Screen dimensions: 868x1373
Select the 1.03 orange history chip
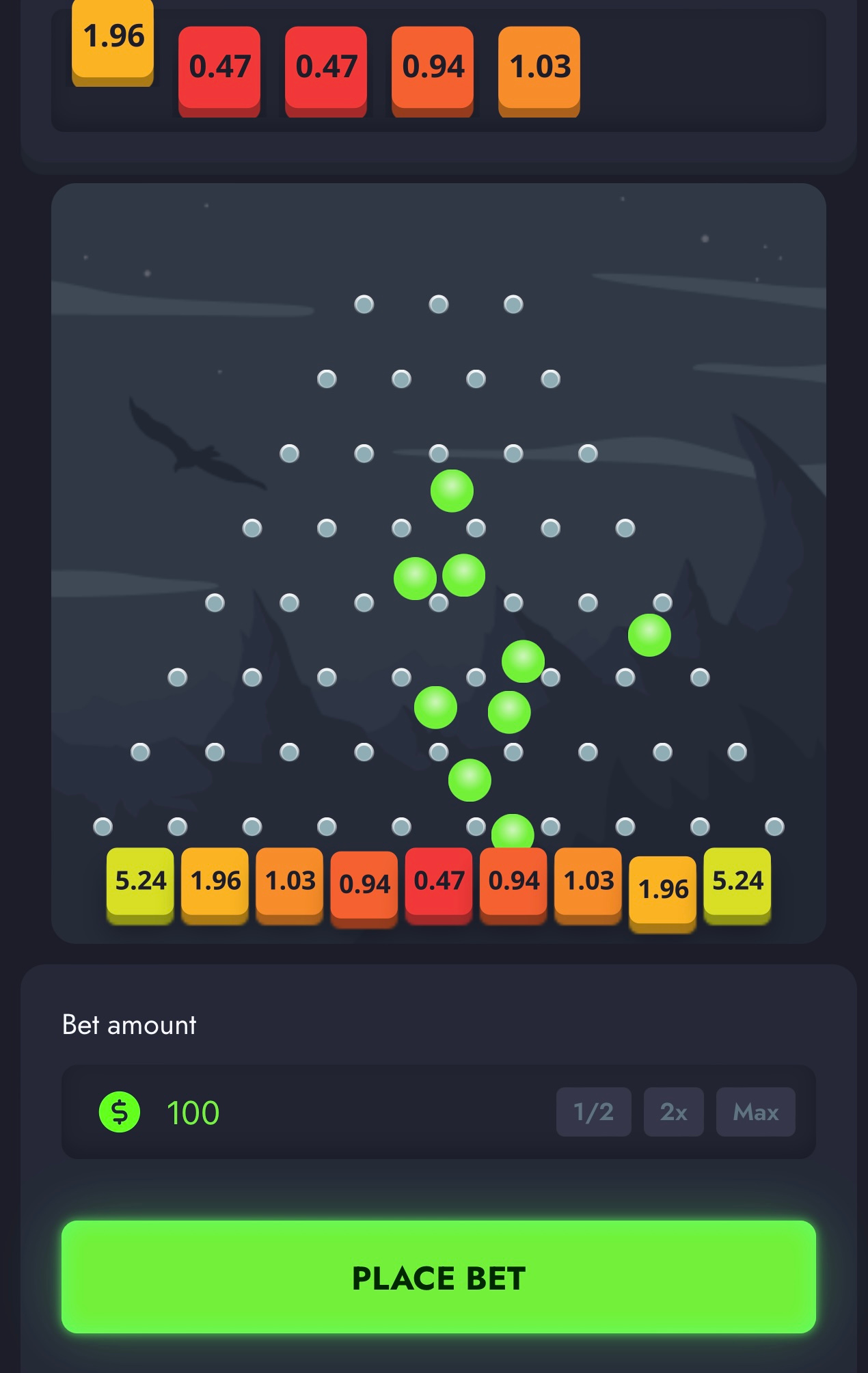point(539,67)
